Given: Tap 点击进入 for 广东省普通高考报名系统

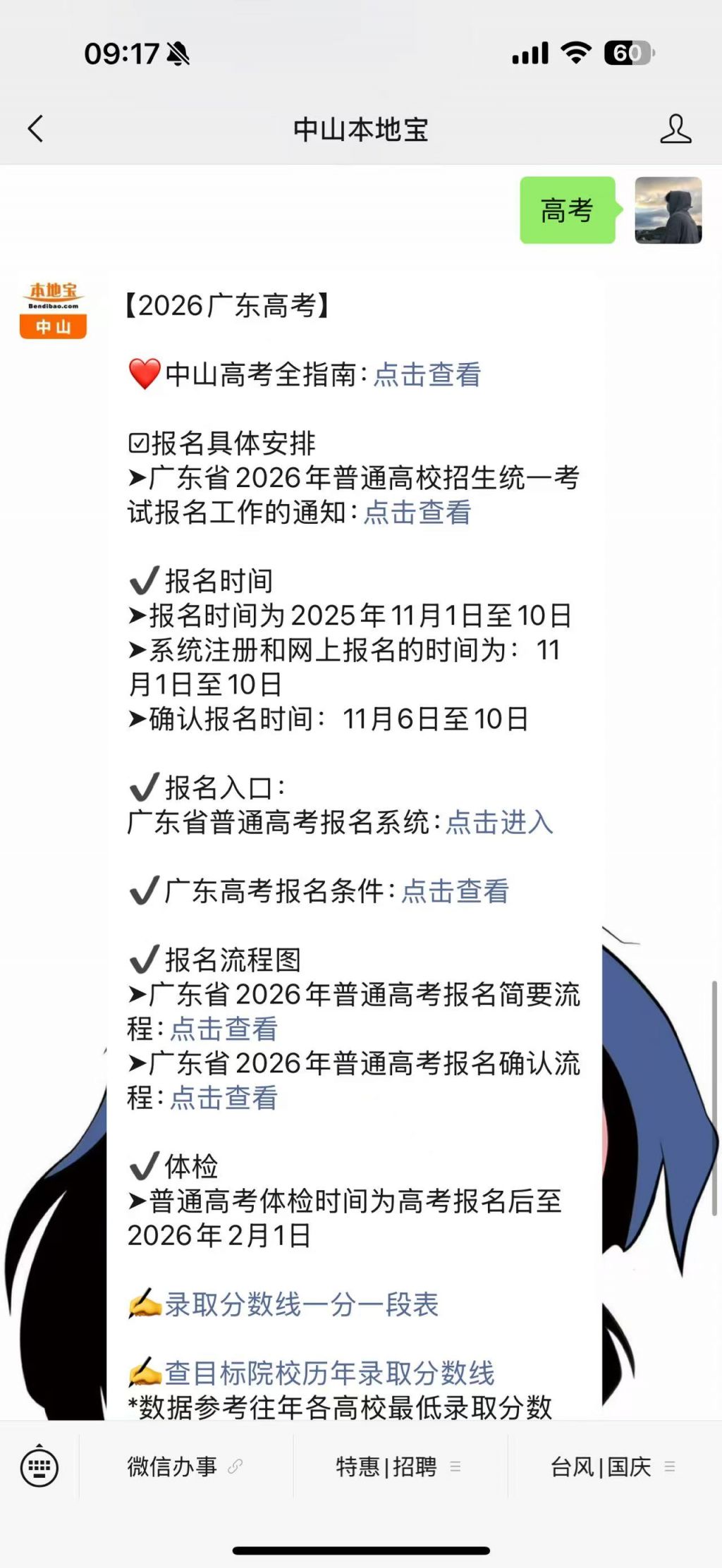Looking at the screenshot, I should point(499,822).
